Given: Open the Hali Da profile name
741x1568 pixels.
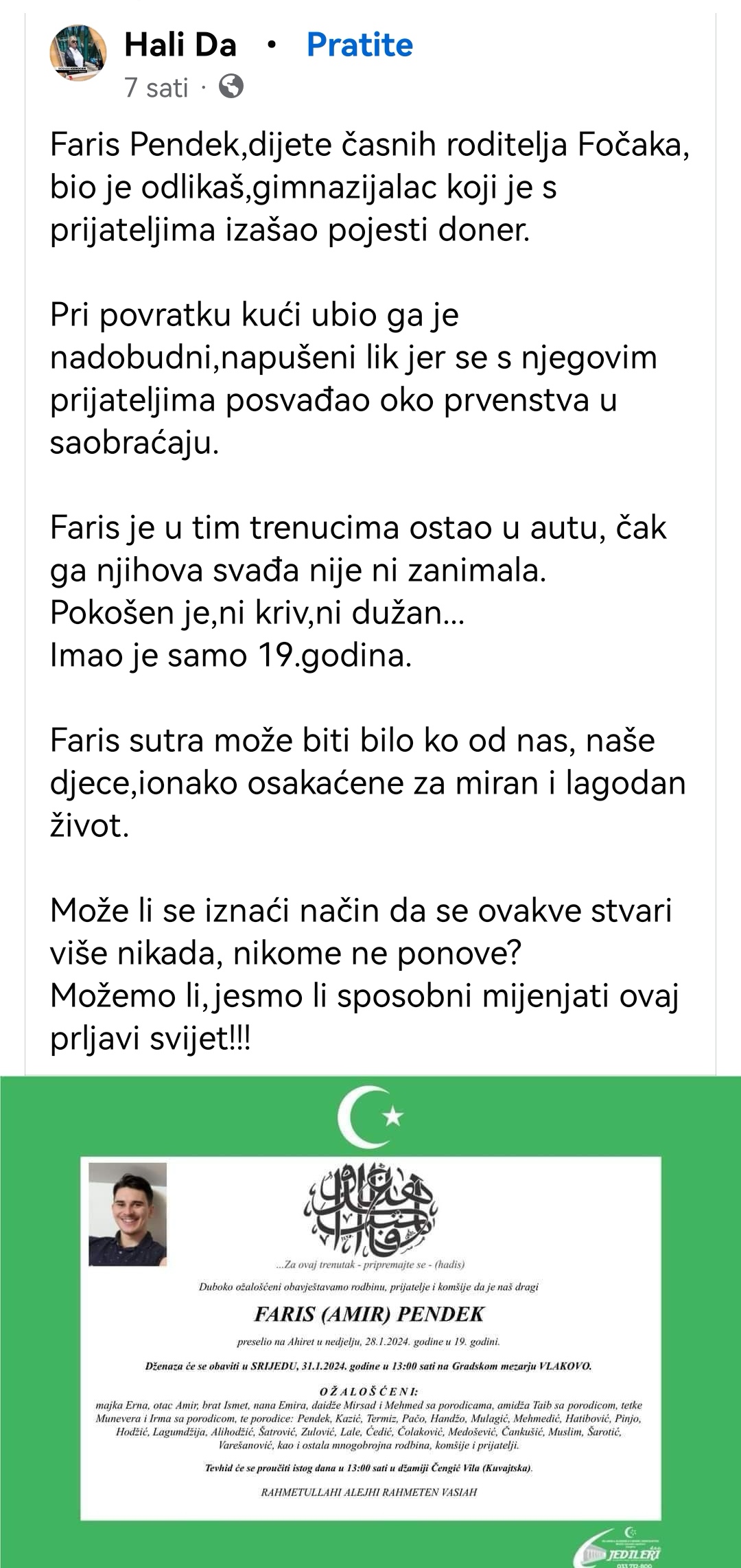Looking at the screenshot, I should (x=180, y=45).
